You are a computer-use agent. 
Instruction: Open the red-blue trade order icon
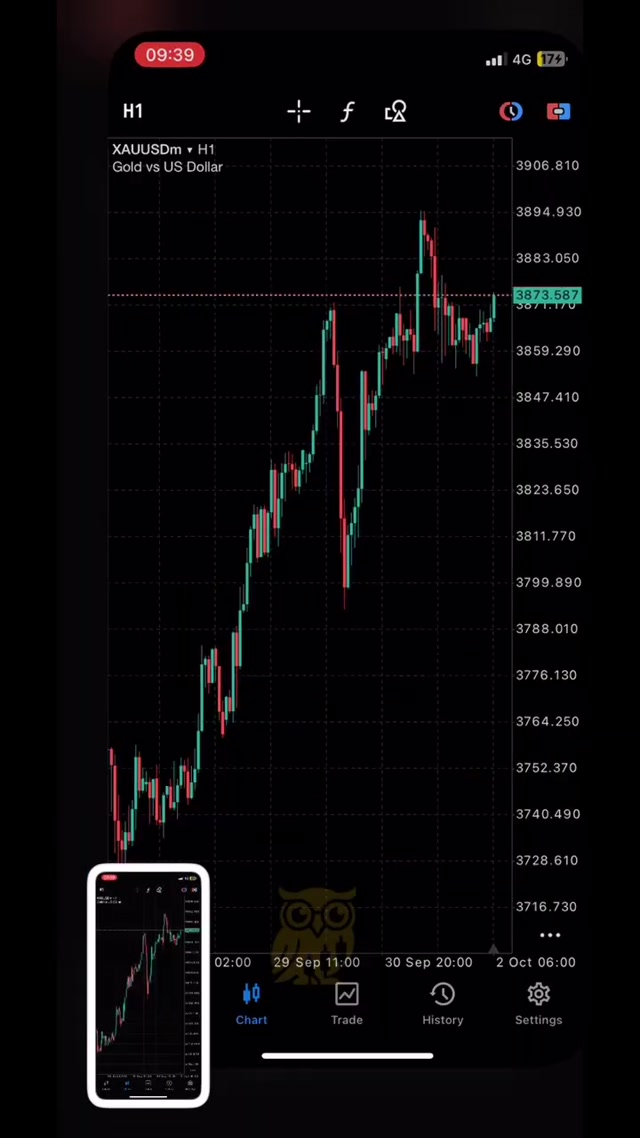pyautogui.click(x=558, y=111)
